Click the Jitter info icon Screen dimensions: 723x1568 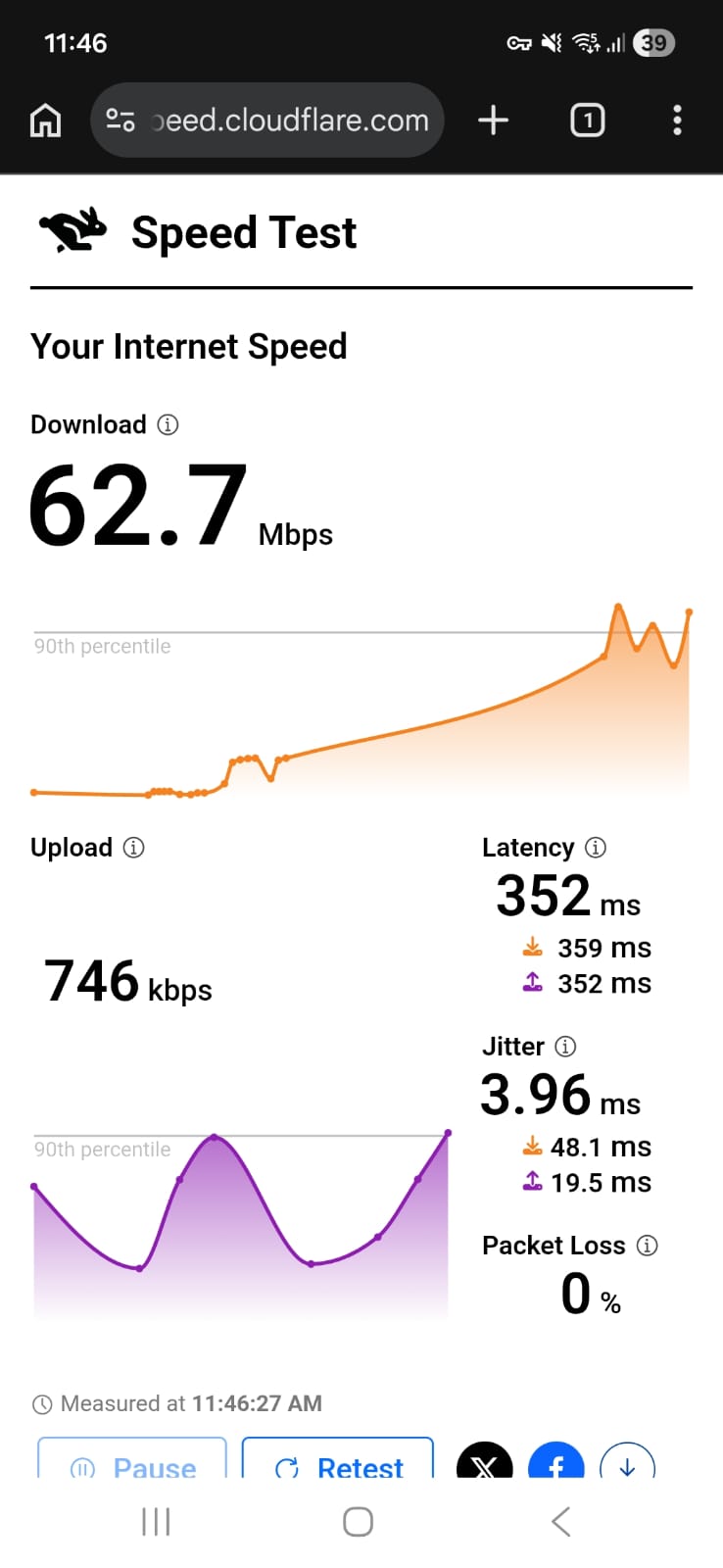click(x=566, y=1047)
